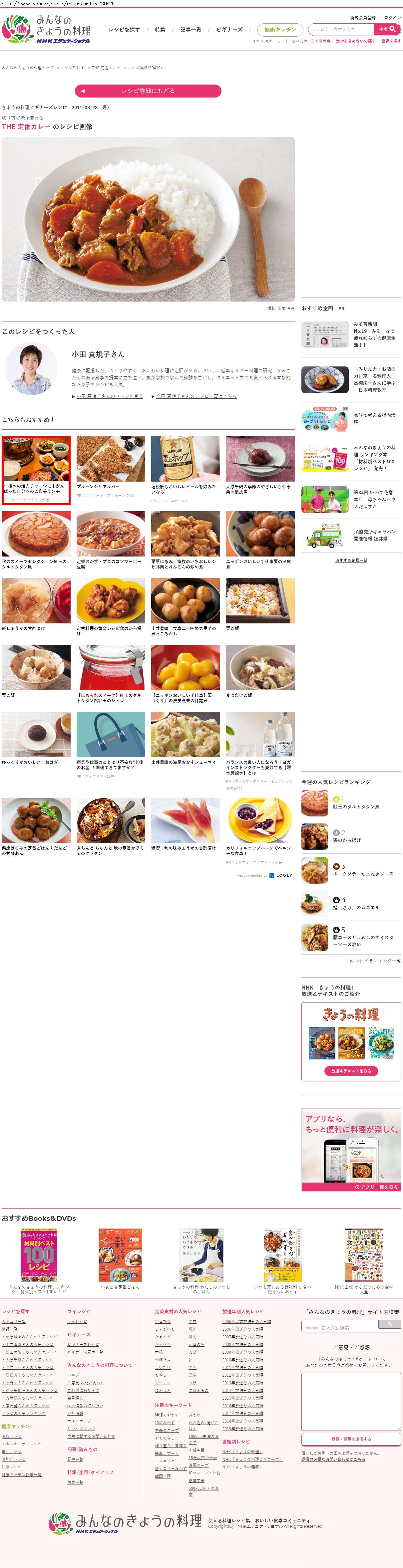Register via the 新規会員登録 link
Image resolution: width=403 pixels, height=1568 pixels.
click(x=362, y=18)
